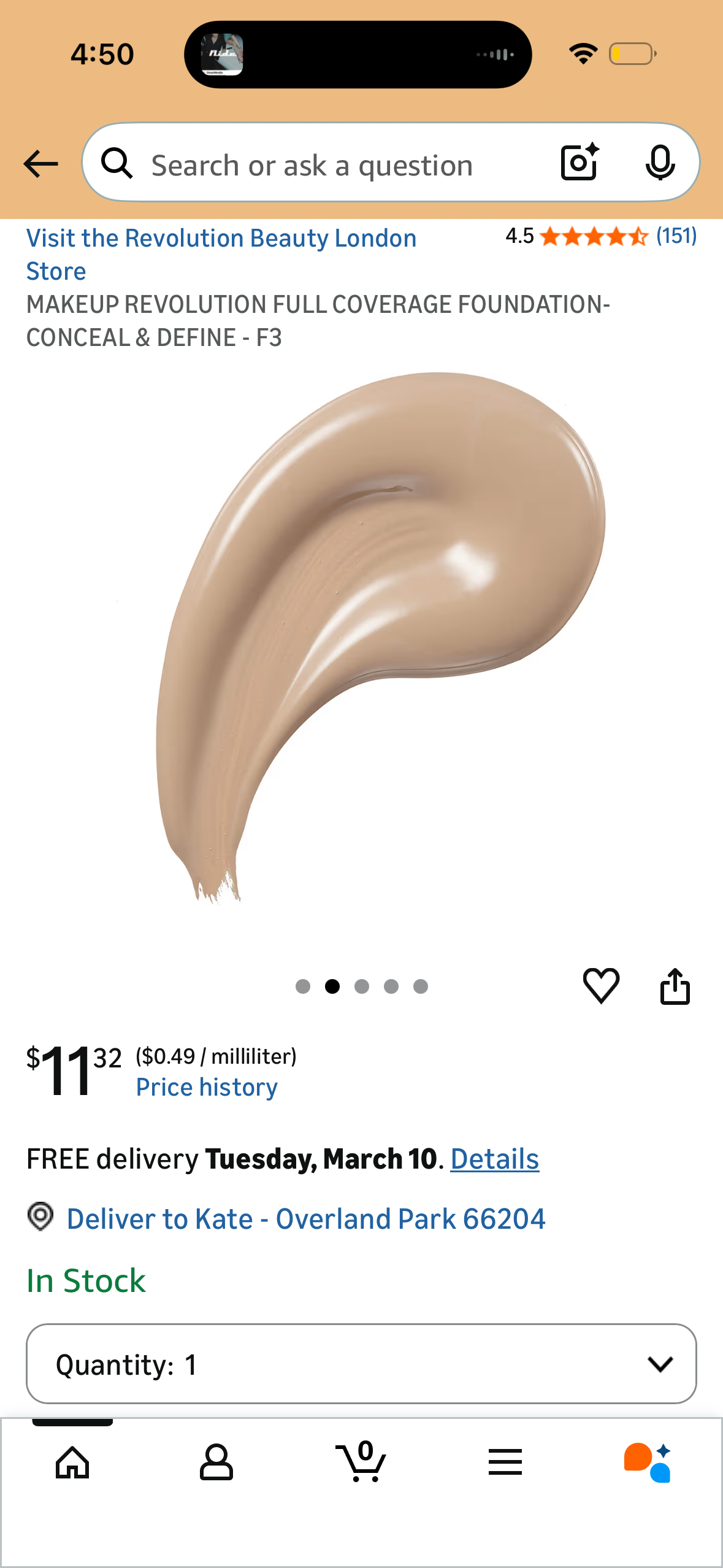Open the Price history link
723x1568 pixels.
pos(207,1086)
